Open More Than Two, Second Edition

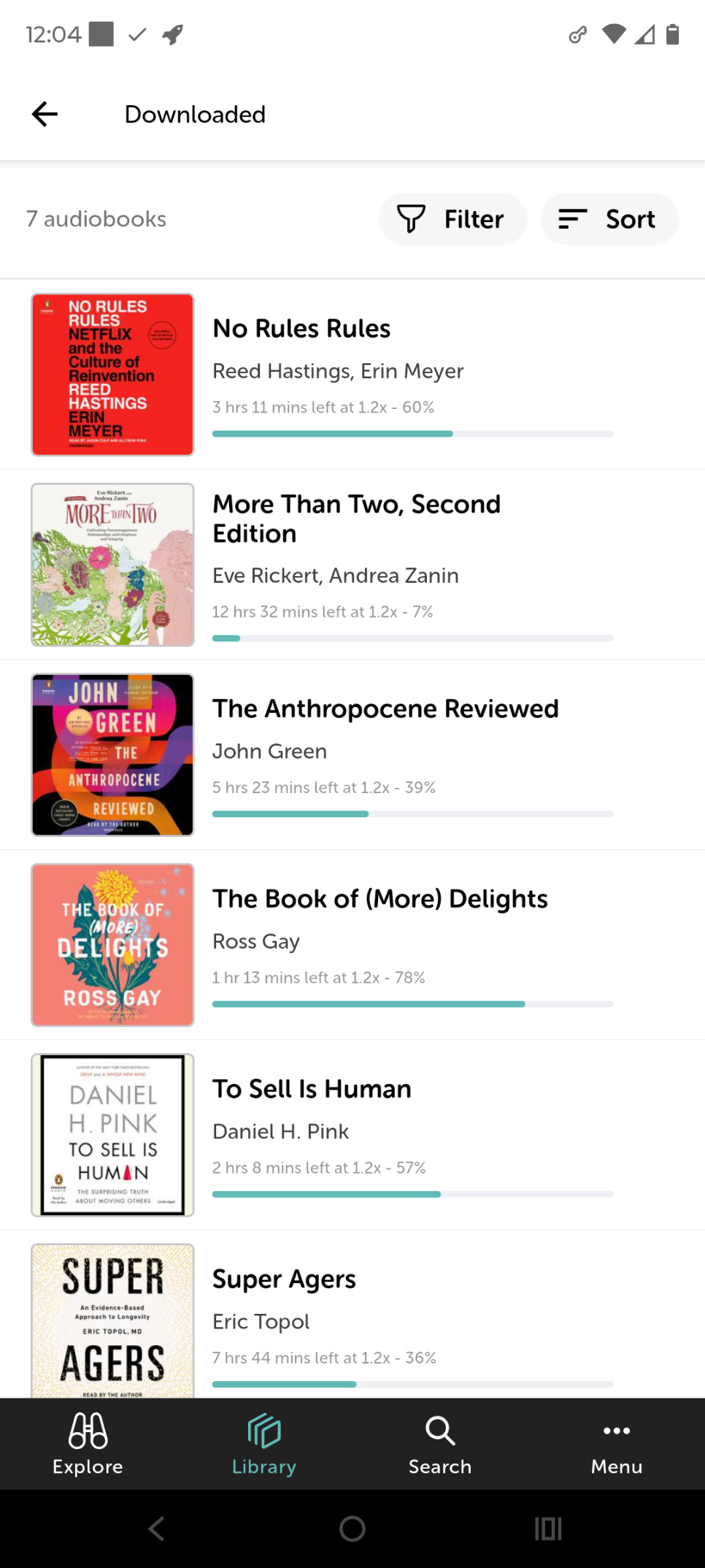coord(352,565)
